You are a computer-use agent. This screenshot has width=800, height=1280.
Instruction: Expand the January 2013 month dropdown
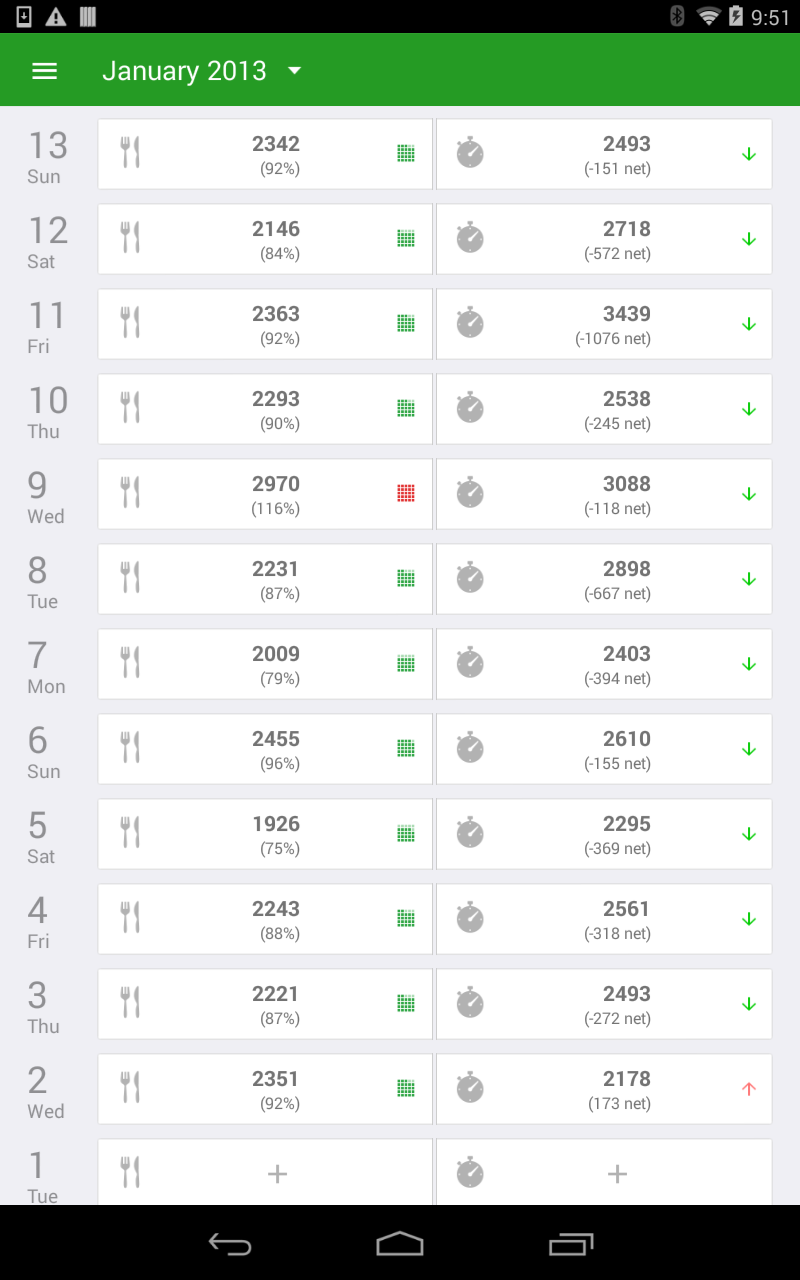pos(202,71)
